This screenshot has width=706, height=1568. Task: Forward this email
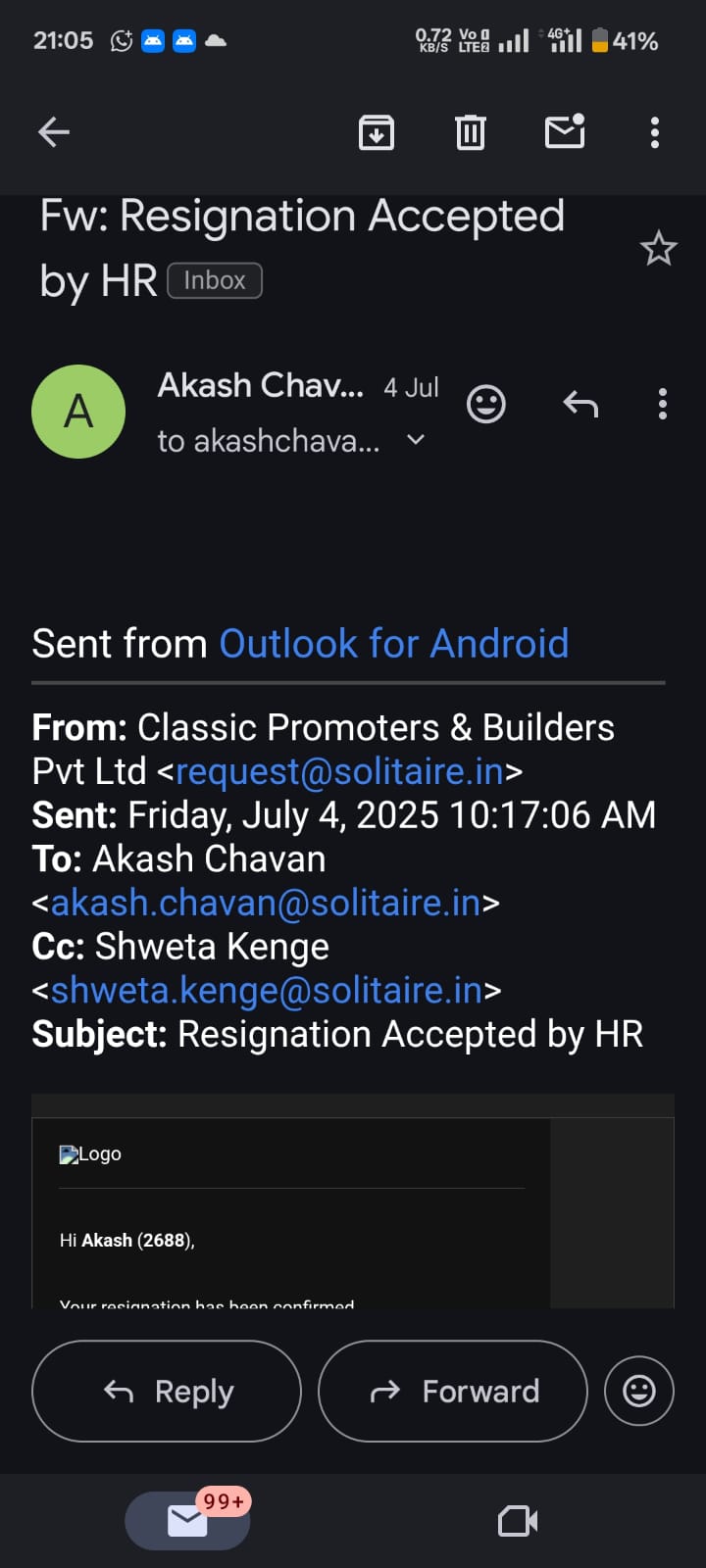[x=453, y=1391]
